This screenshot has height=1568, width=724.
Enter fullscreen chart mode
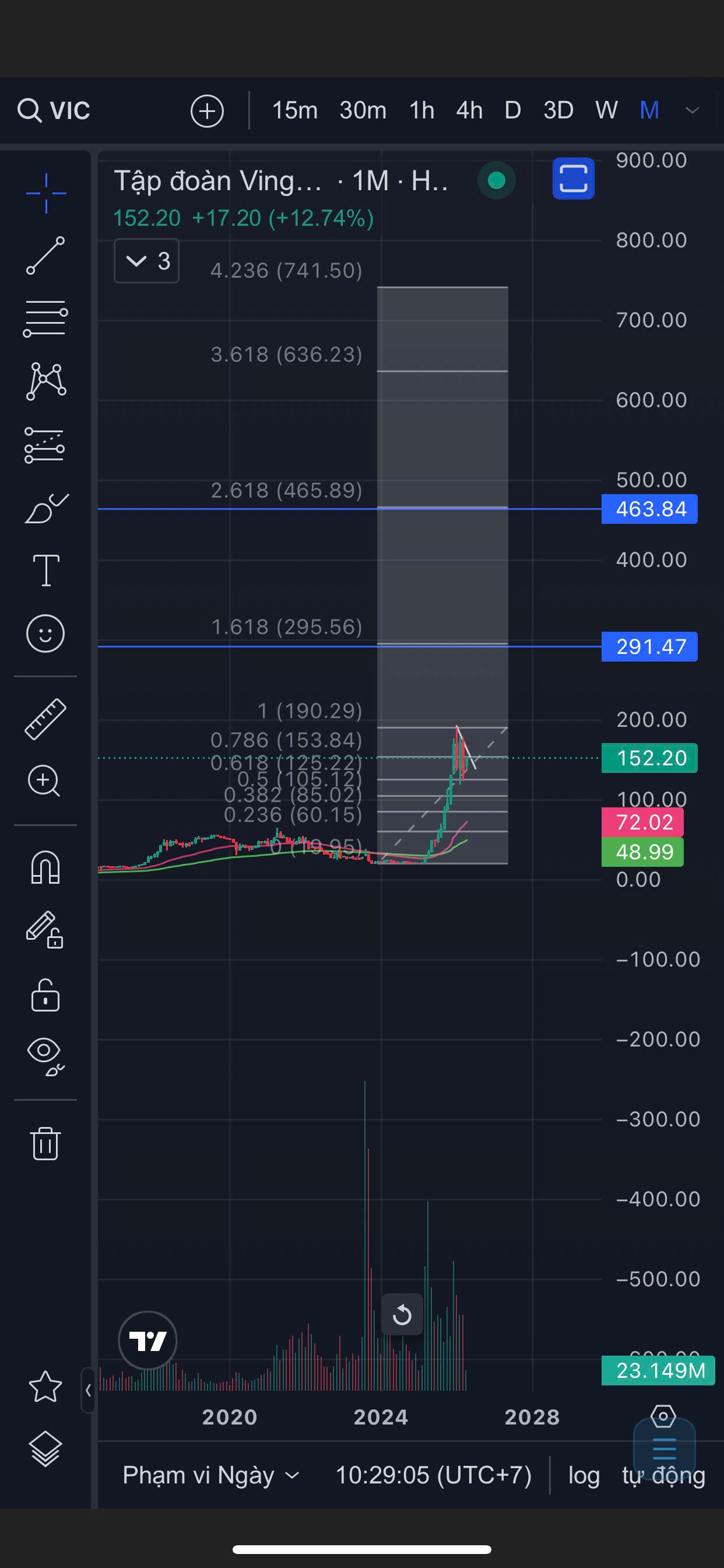click(573, 178)
